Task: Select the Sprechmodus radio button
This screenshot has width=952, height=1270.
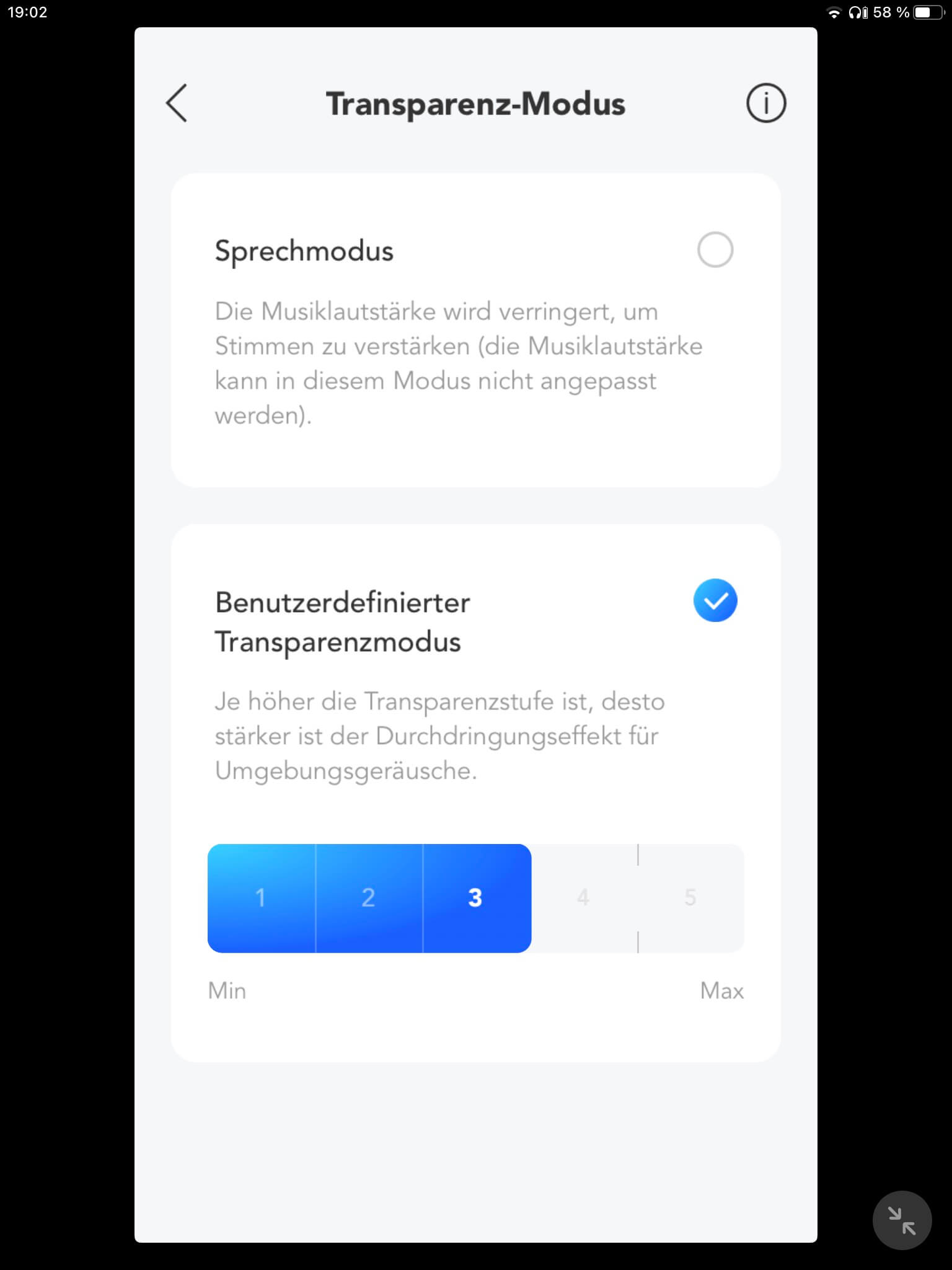Action: (x=715, y=250)
